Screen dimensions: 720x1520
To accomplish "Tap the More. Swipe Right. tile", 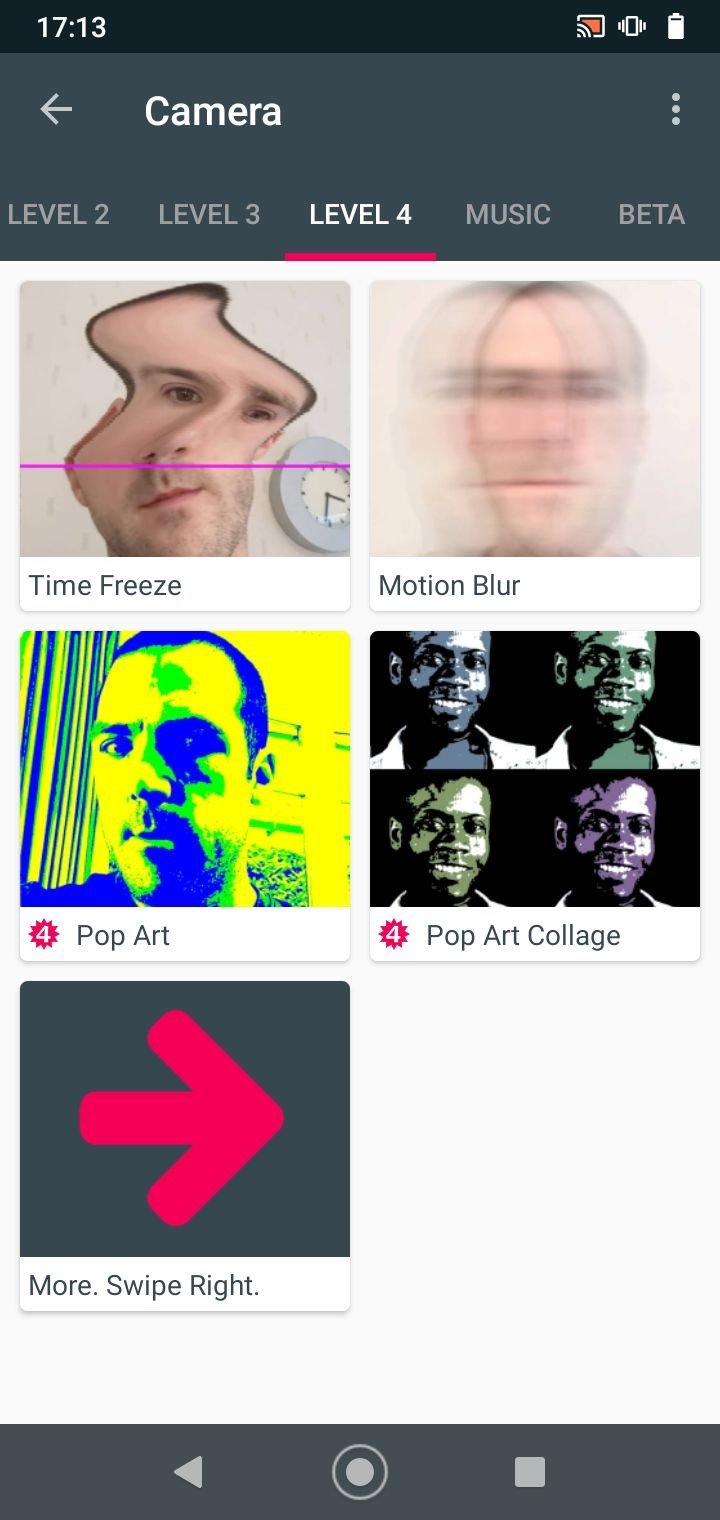I will pyautogui.click(x=185, y=1145).
